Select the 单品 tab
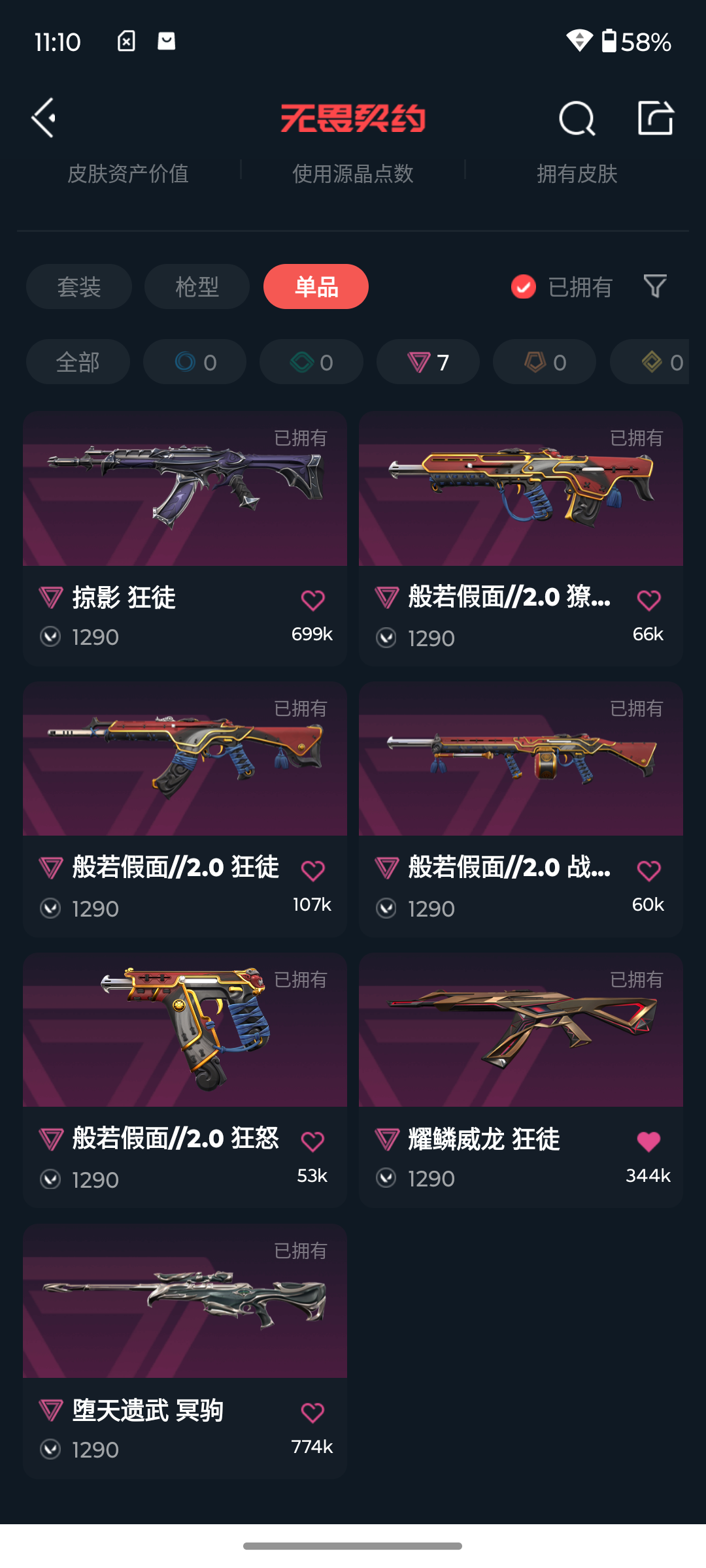 click(x=316, y=287)
